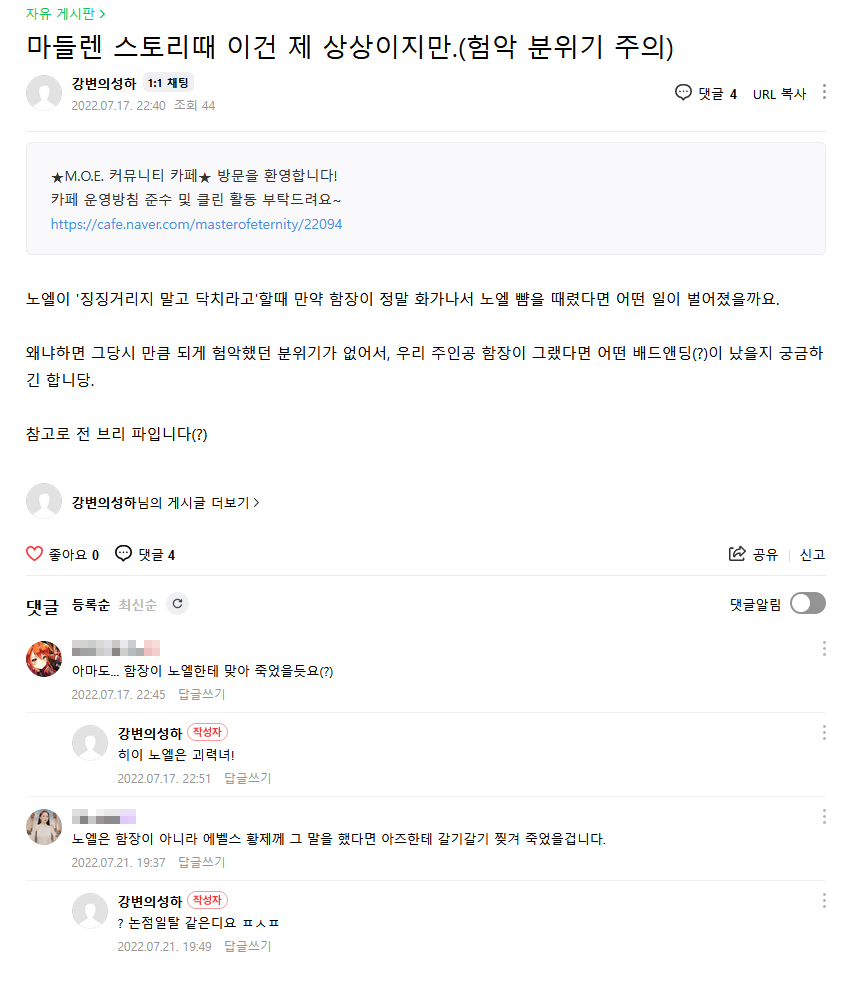Sort comments by 등록순
Screen dimensions: 852x989
click(90, 604)
